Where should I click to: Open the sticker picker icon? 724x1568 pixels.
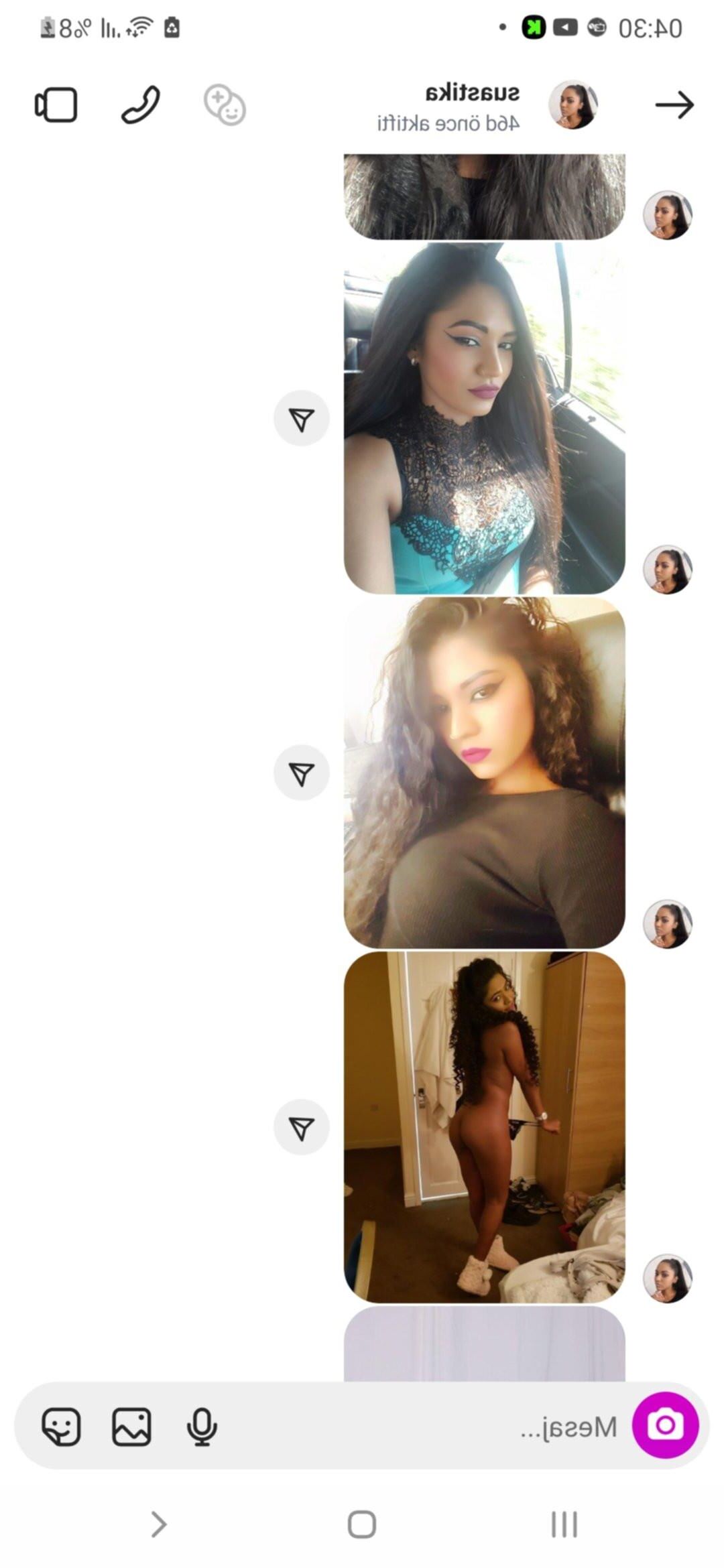(62, 1426)
